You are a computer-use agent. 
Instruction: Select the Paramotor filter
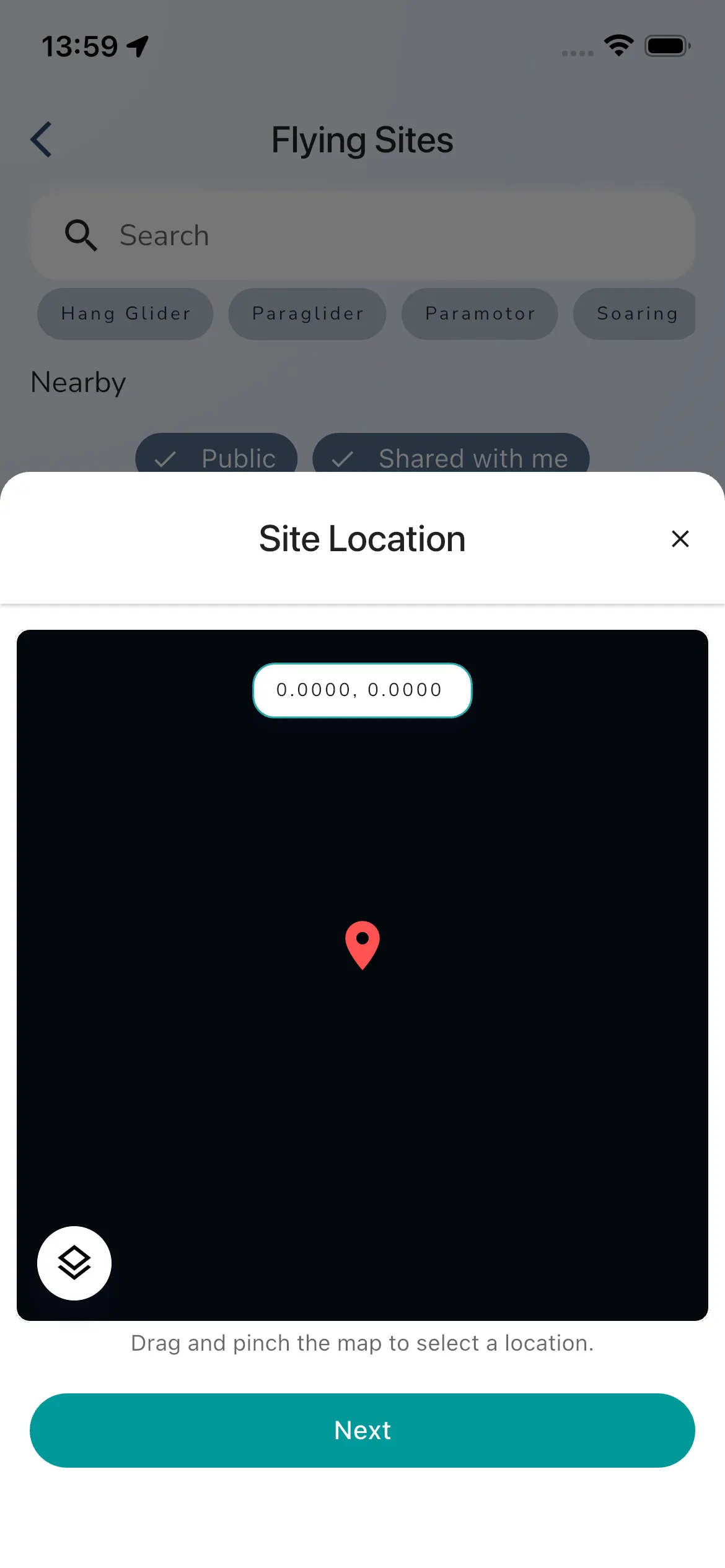tap(480, 314)
